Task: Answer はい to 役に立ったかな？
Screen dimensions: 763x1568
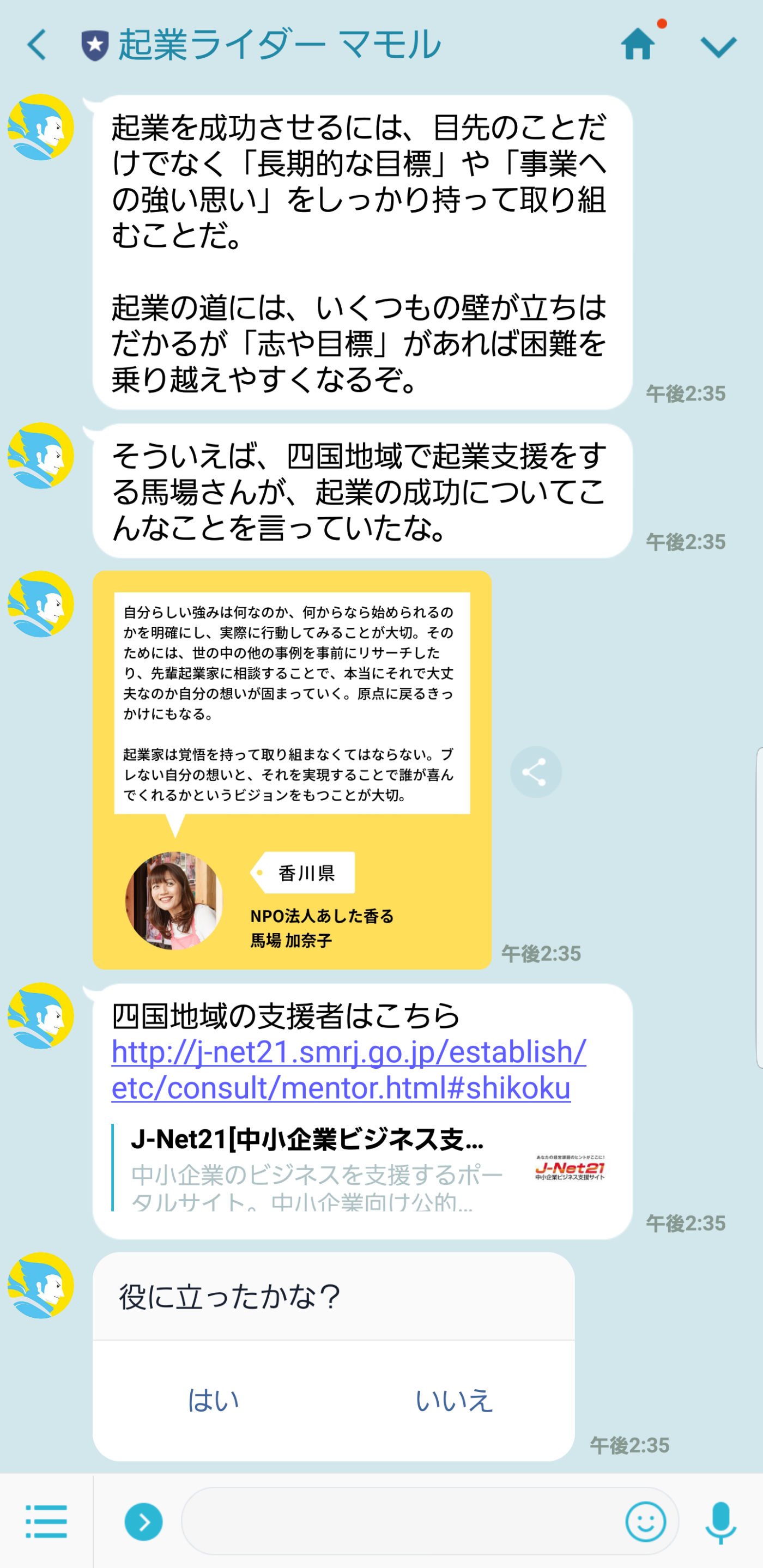Action: (x=213, y=1400)
